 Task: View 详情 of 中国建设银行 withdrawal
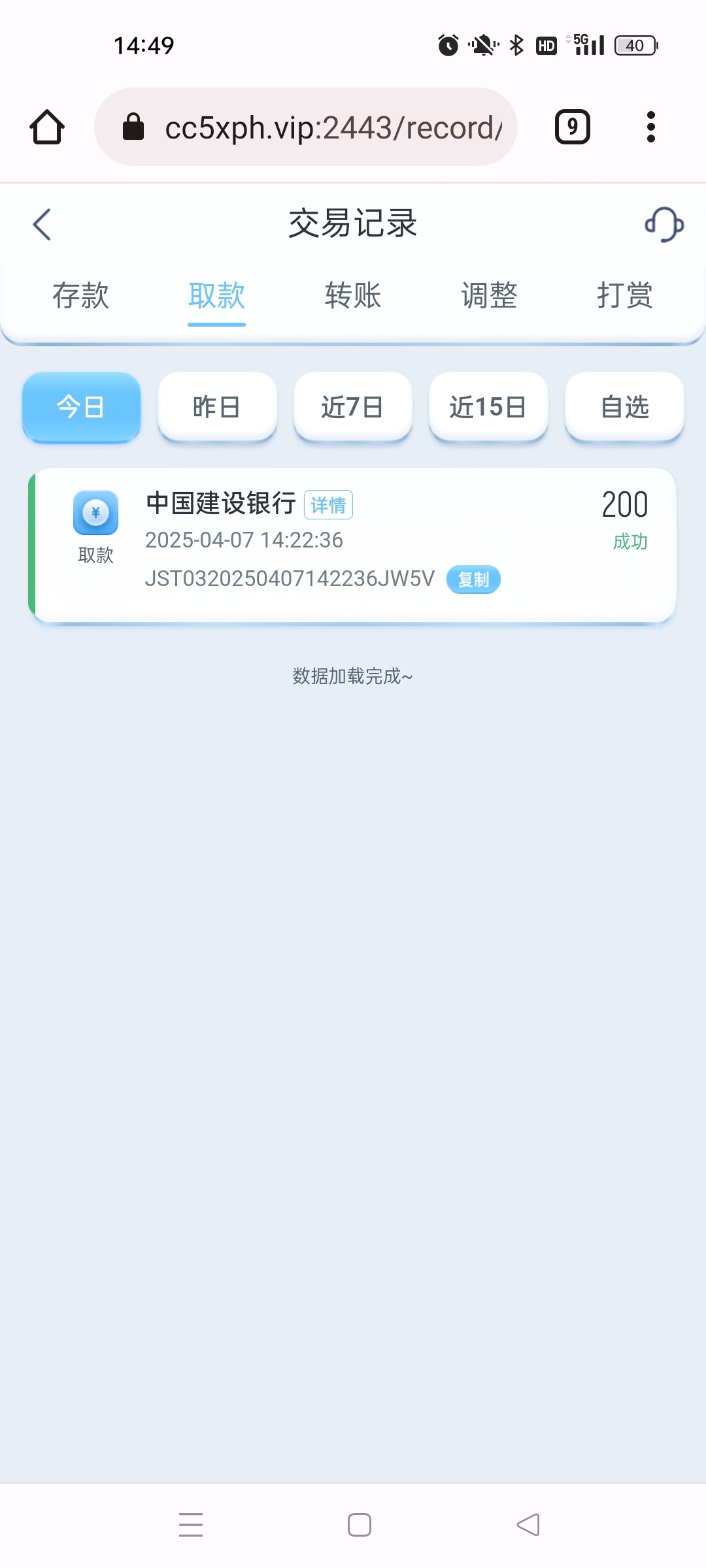coord(328,504)
